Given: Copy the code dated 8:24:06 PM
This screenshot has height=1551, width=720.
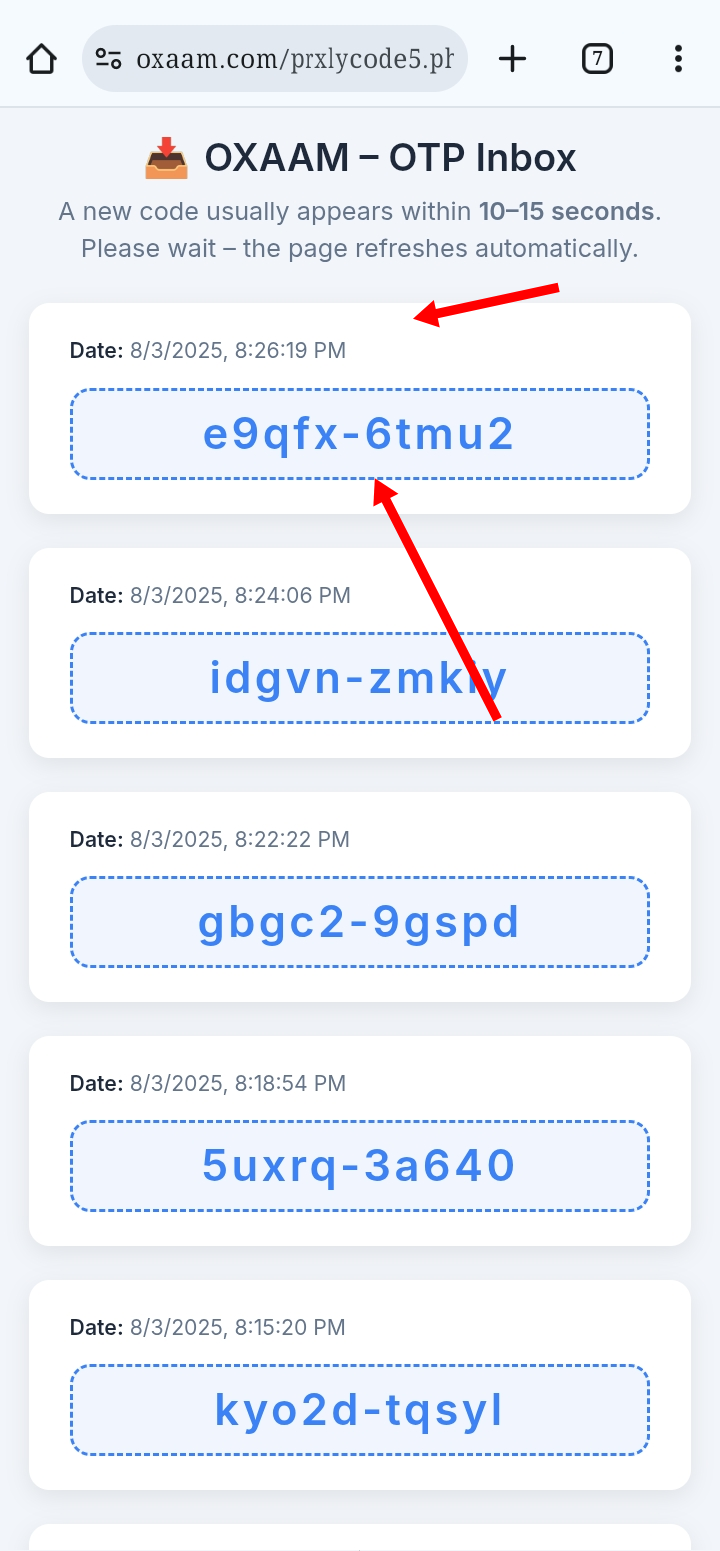Looking at the screenshot, I should pyautogui.click(x=359, y=678).
